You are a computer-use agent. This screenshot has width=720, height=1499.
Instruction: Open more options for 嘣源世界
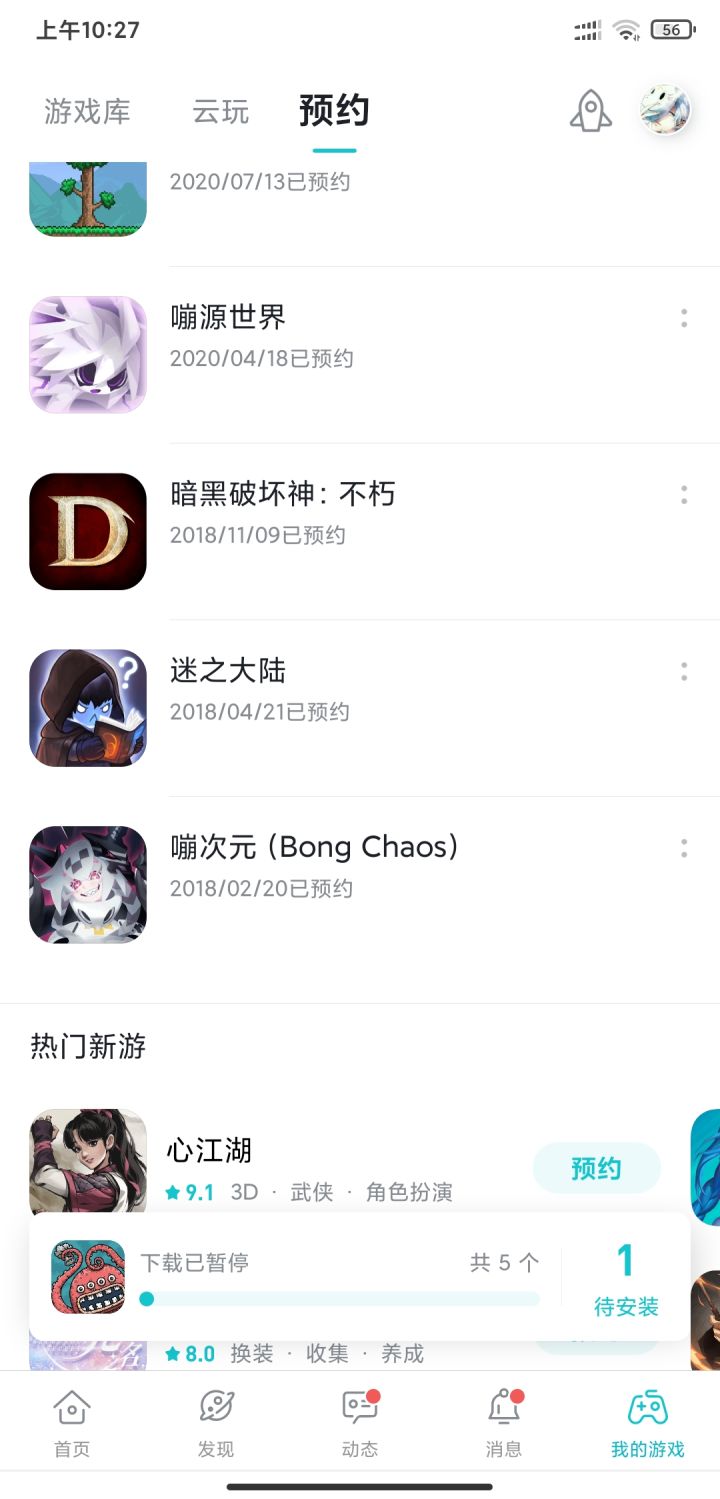click(x=684, y=319)
